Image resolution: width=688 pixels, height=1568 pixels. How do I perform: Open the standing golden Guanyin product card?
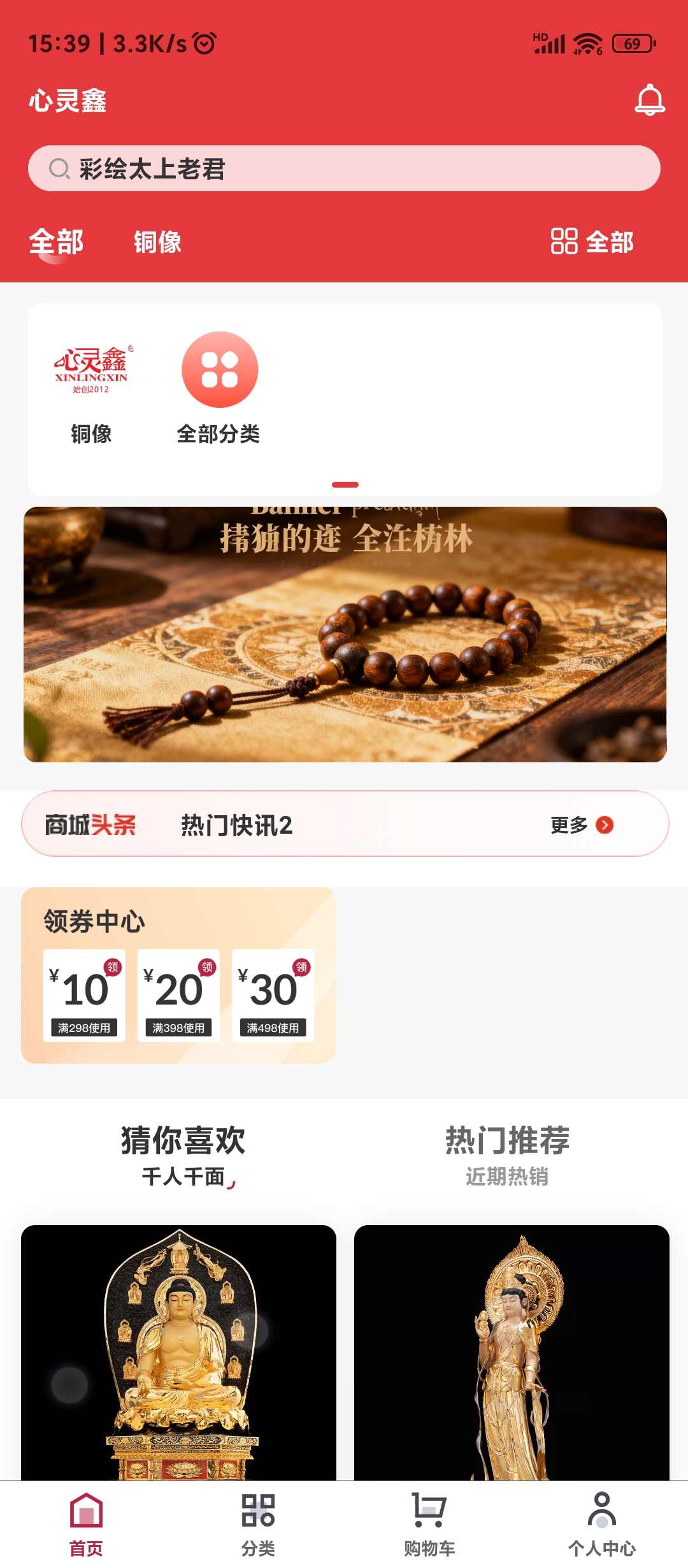click(x=512, y=1351)
